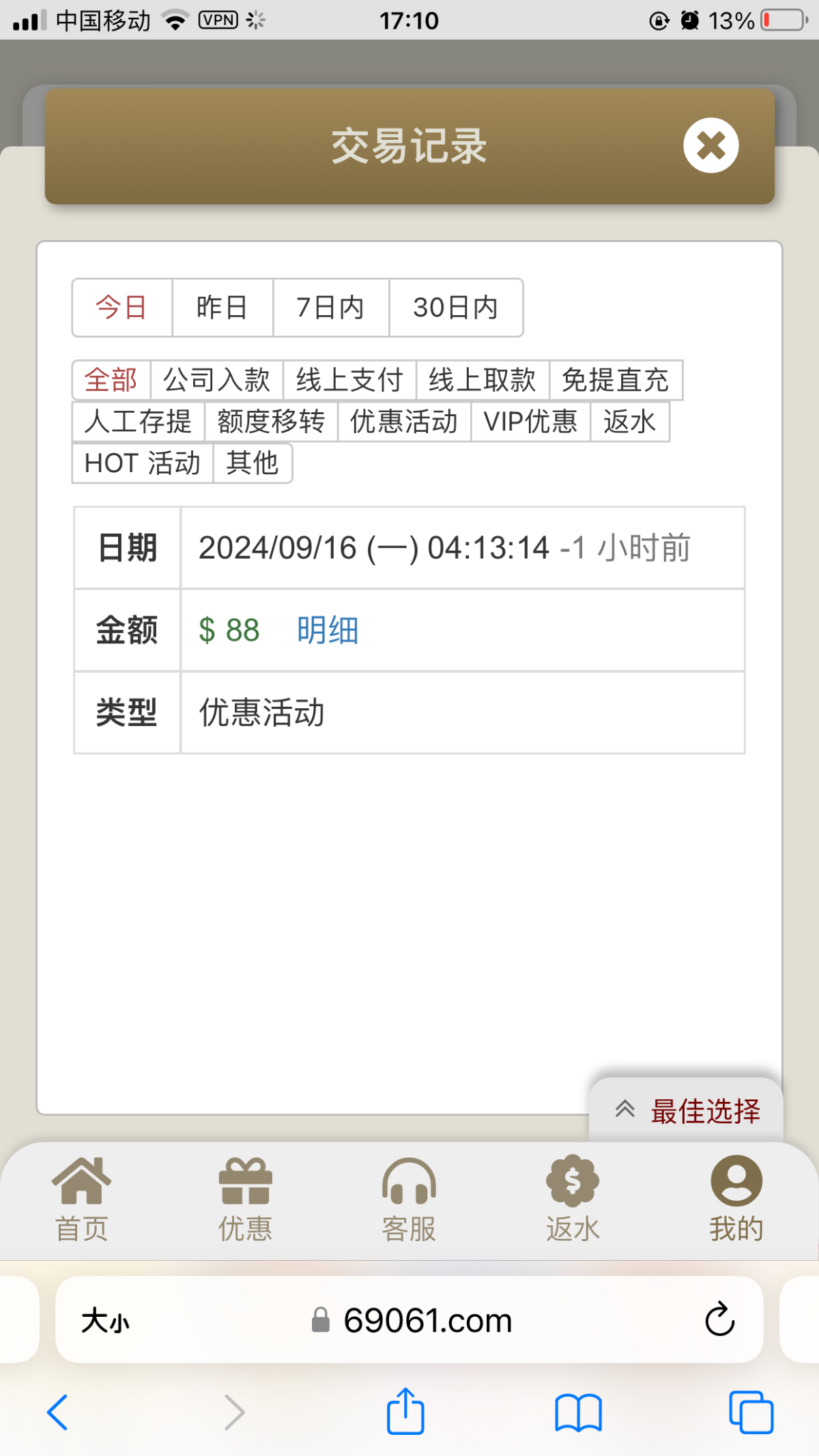
Task: Filter records by 额度移转
Action: [271, 422]
